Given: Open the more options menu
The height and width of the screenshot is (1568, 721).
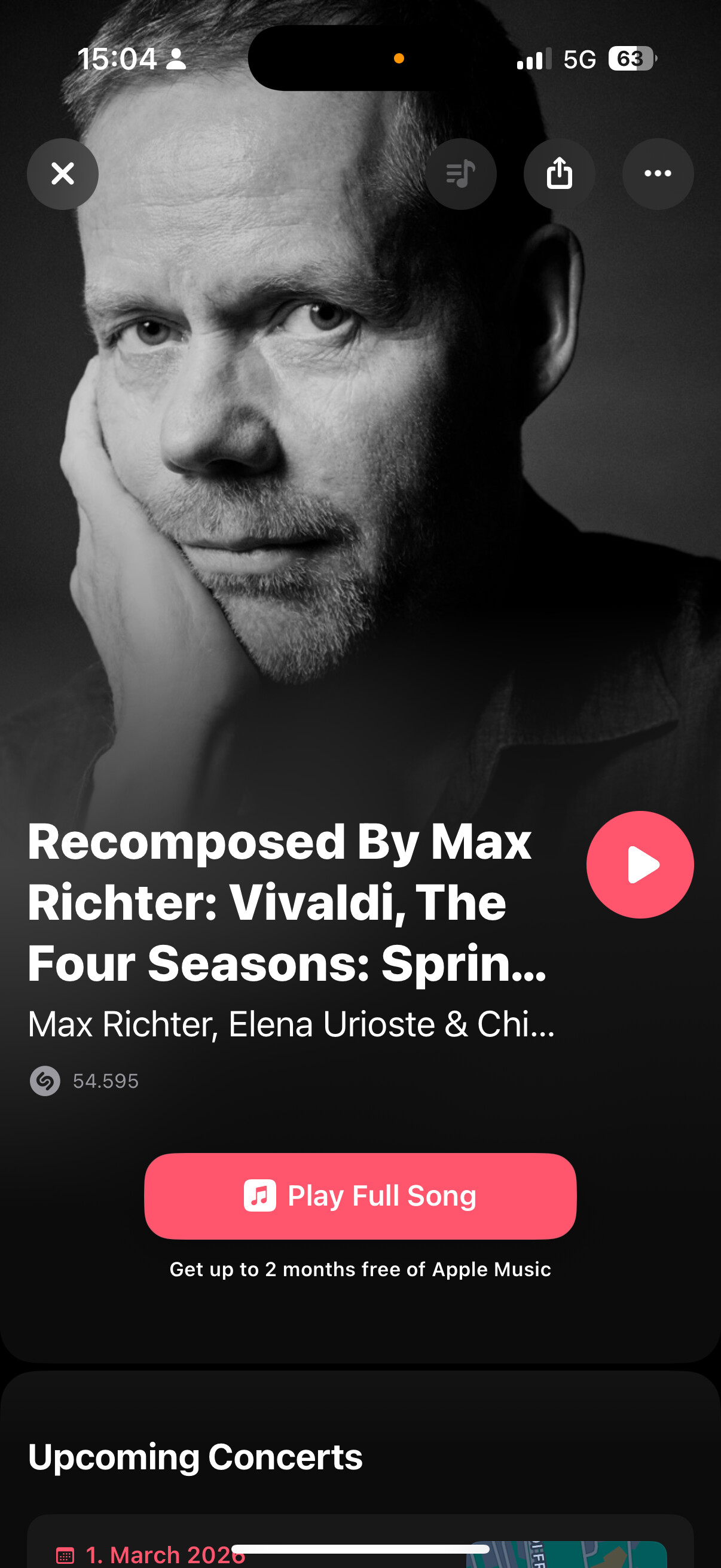Looking at the screenshot, I should pos(658,174).
